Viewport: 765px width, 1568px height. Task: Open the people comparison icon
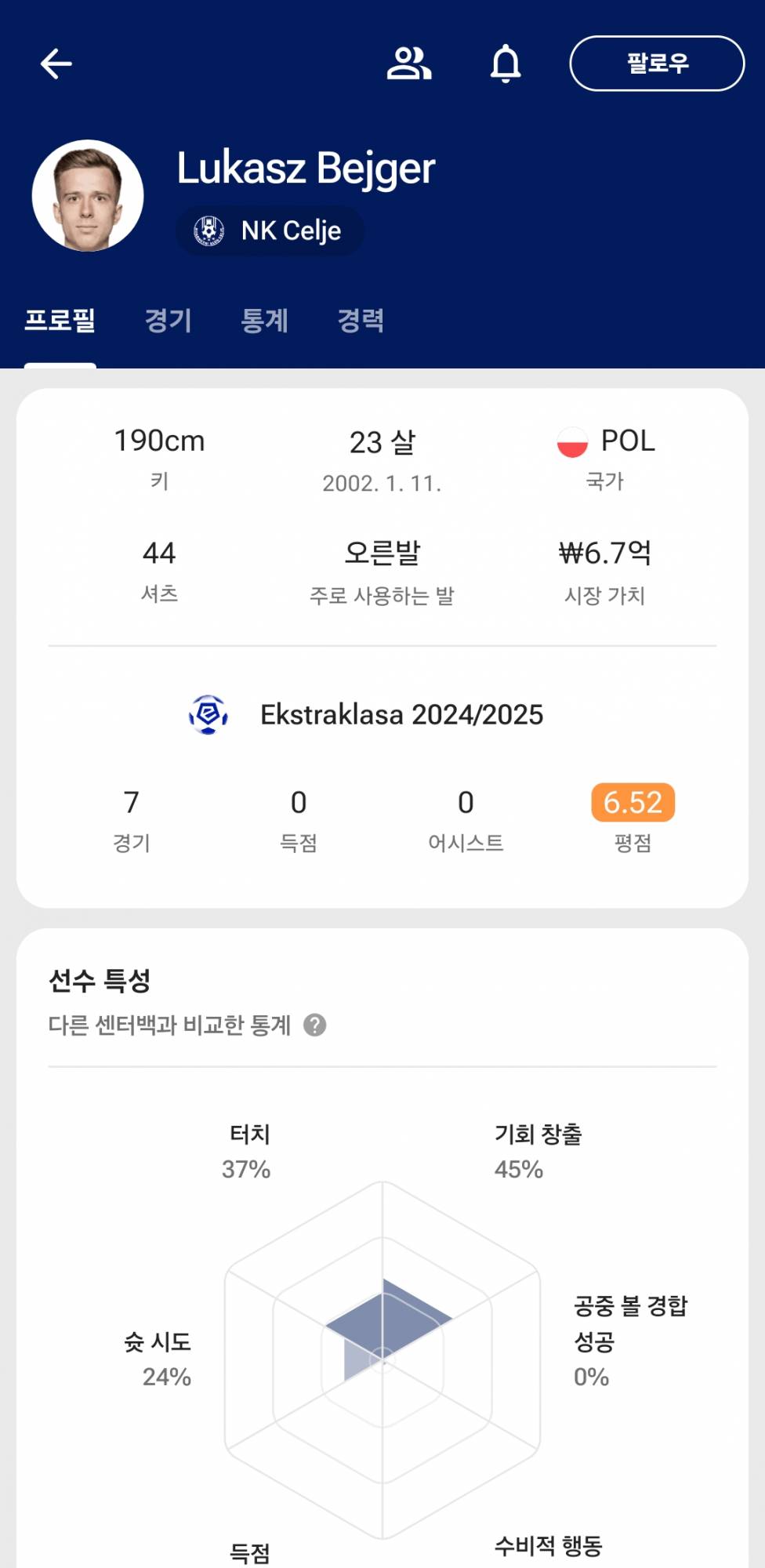point(408,64)
